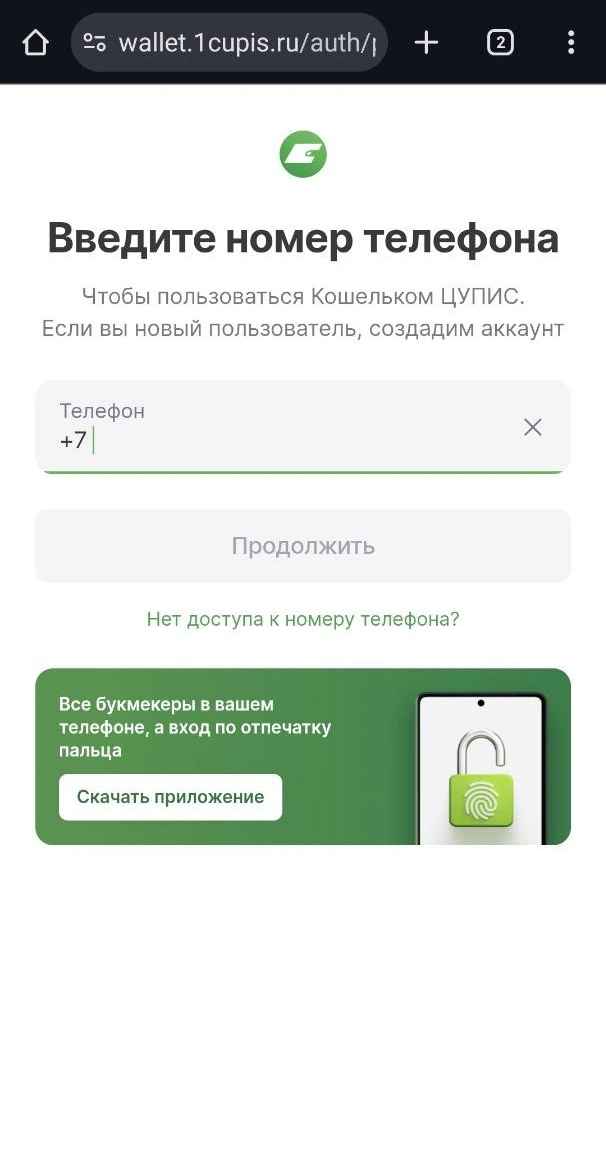This screenshot has width=606, height=1156.
Task: Open the tab switcher showing 2 tabs
Action: point(500,42)
